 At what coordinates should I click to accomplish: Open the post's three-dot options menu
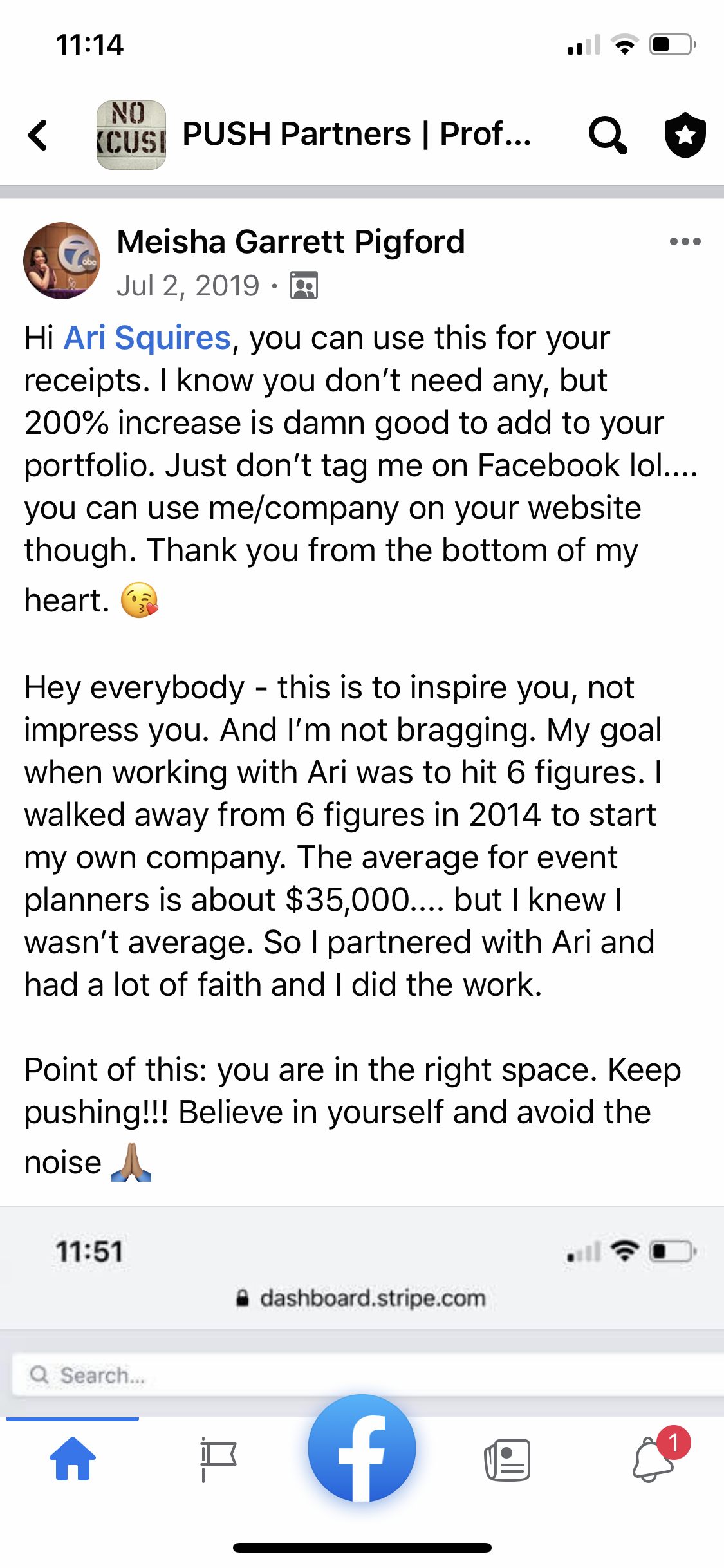coord(685,242)
